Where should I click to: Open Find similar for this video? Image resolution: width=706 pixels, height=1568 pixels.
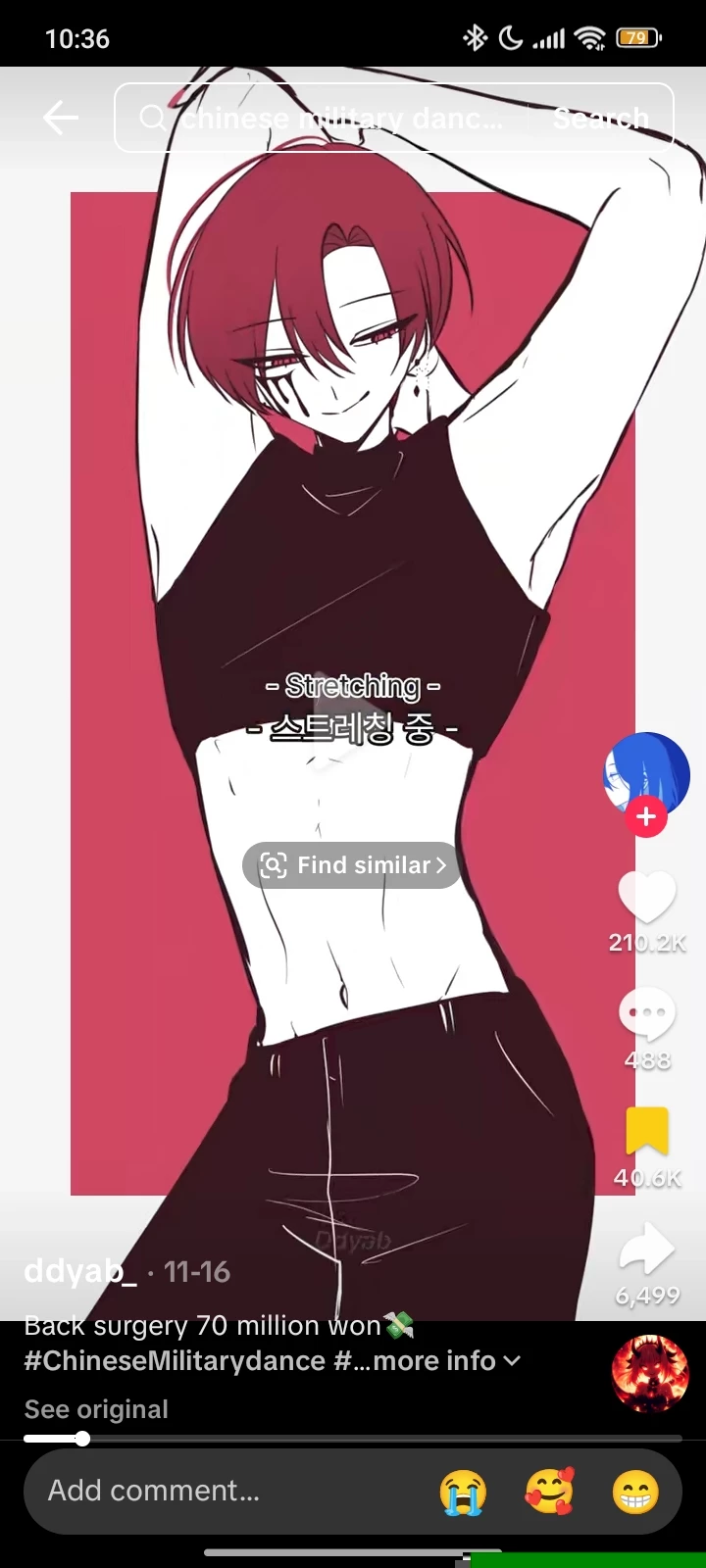(x=352, y=865)
